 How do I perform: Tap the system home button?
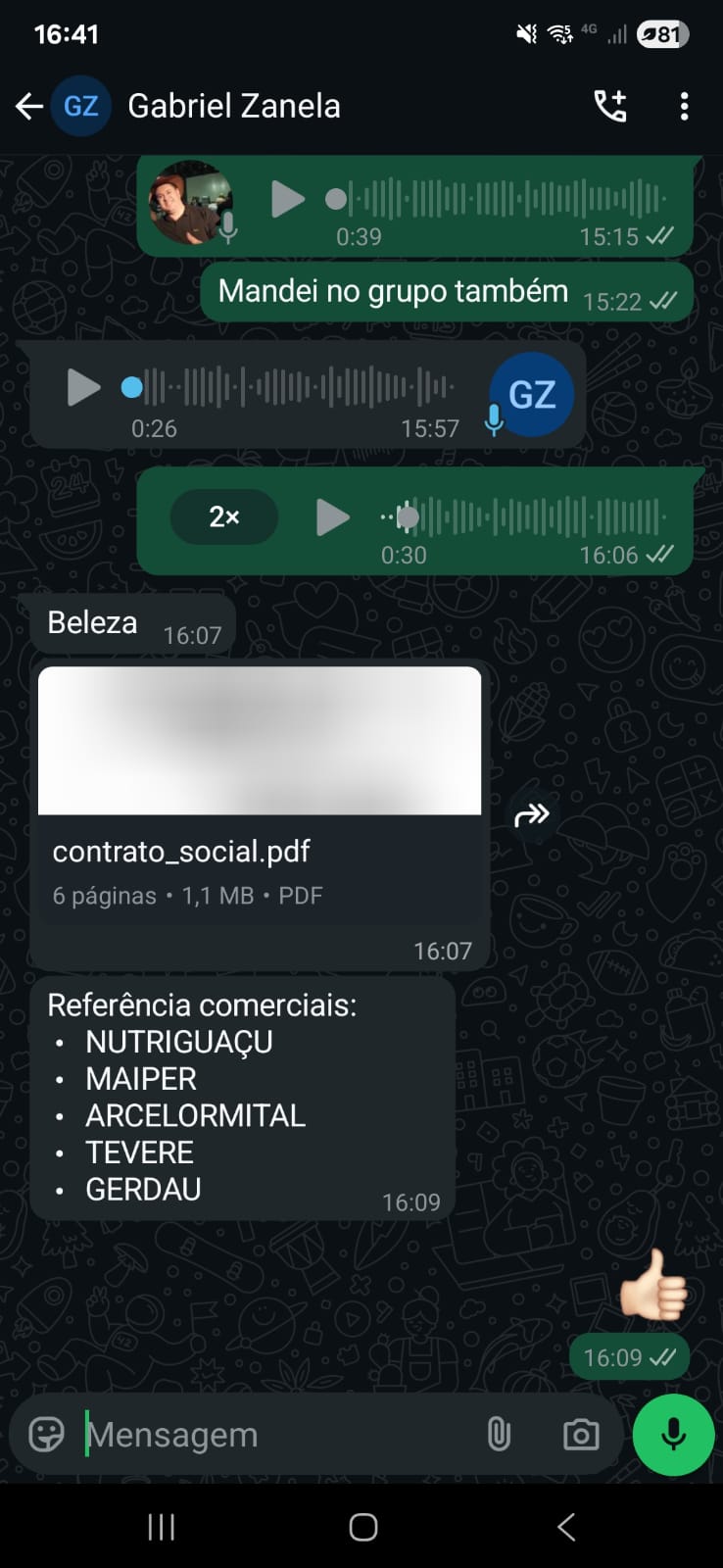coord(362,1527)
